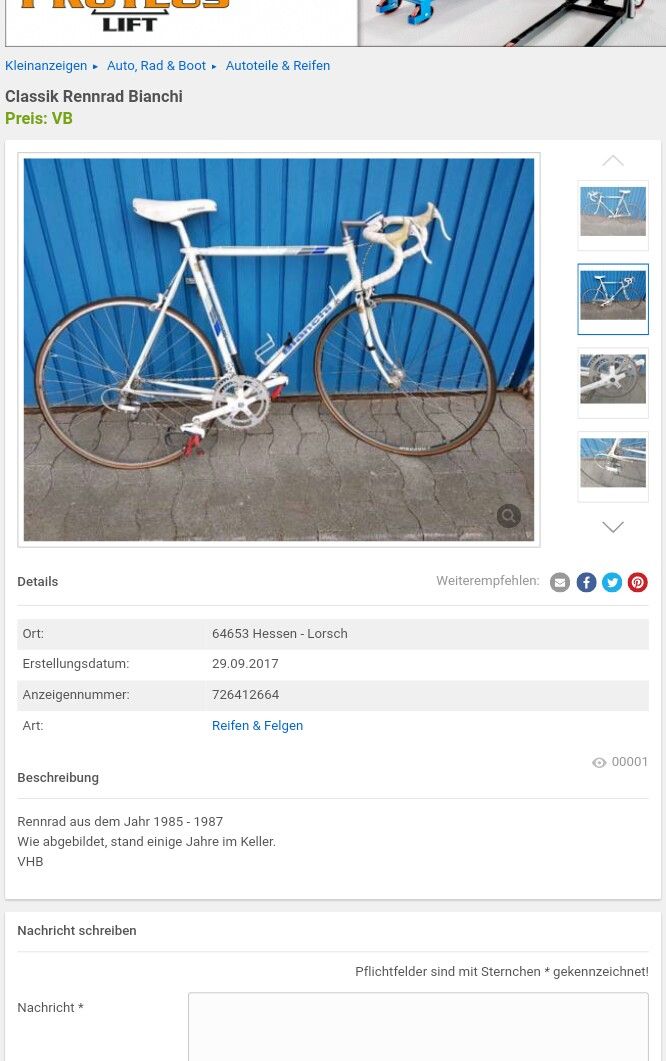Open the Kleinanzeigen breadcrumb link
Image resolution: width=666 pixels, height=1061 pixels.
point(46,66)
